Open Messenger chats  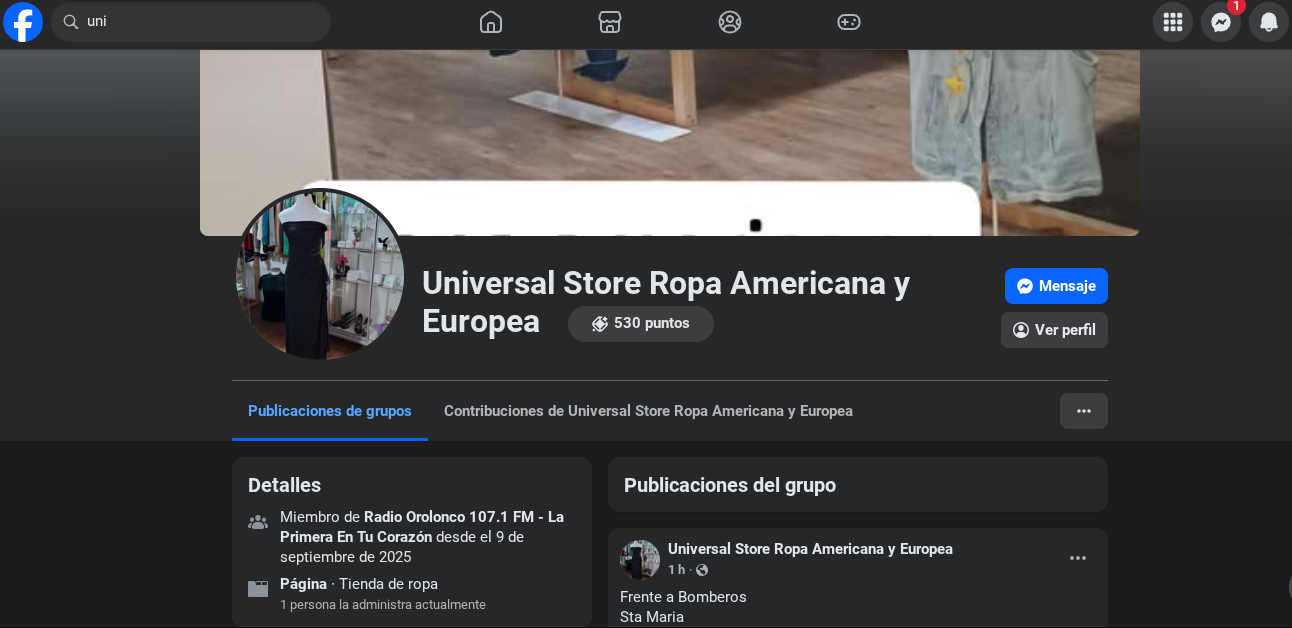click(x=1221, y=22)
